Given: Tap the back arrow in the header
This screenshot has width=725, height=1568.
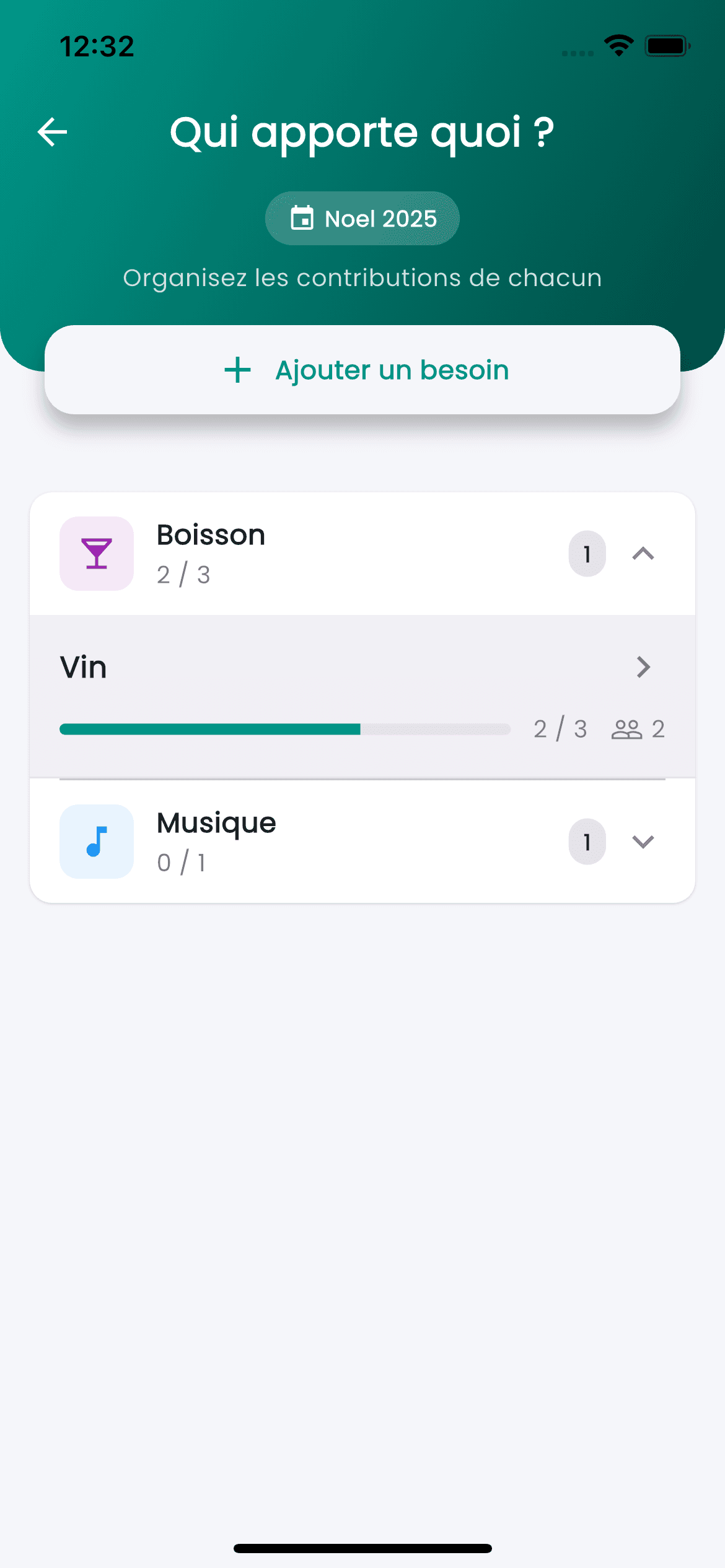Looking at the screenshot, I should pos(52,131).
